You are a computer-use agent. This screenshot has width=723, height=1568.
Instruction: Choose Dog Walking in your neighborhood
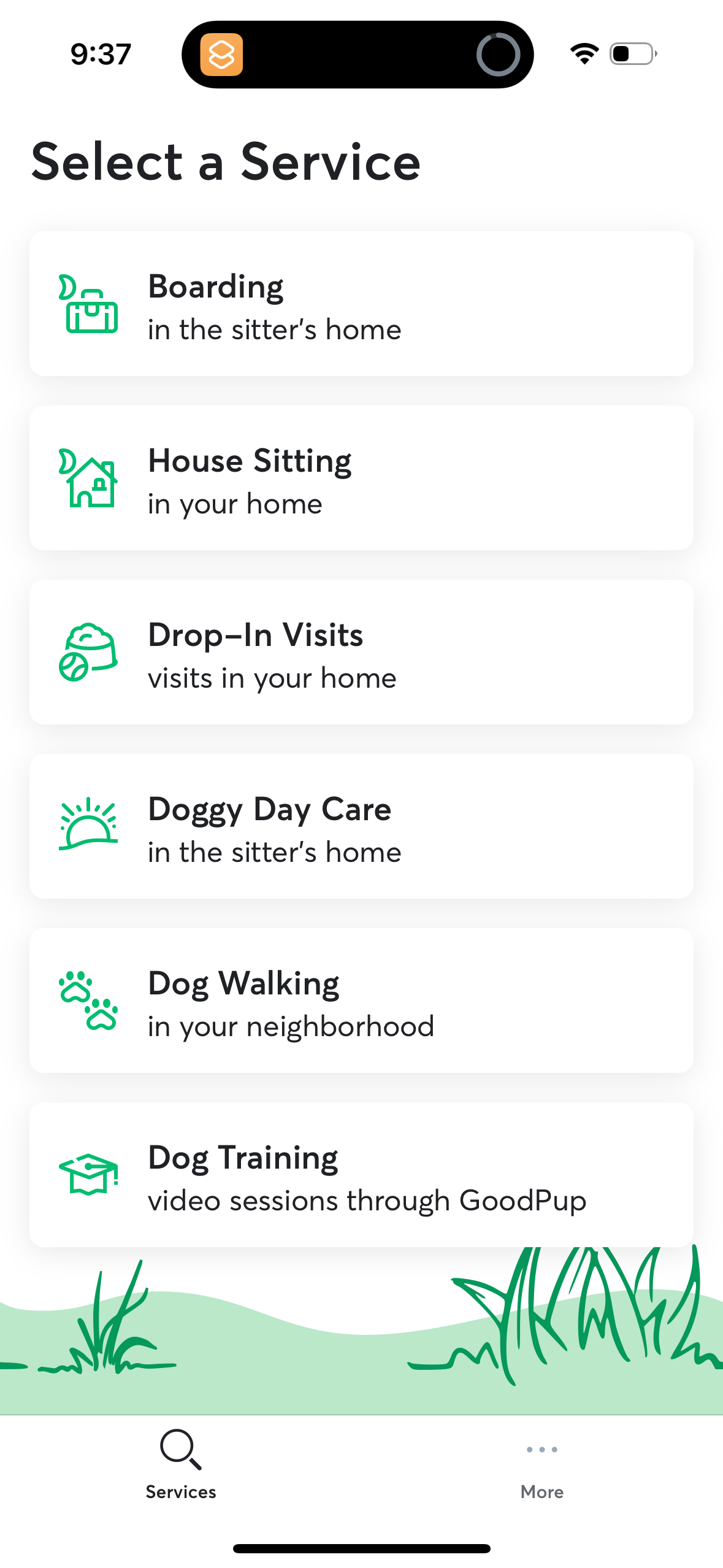pyautogui.click(x=361, y=1001)
